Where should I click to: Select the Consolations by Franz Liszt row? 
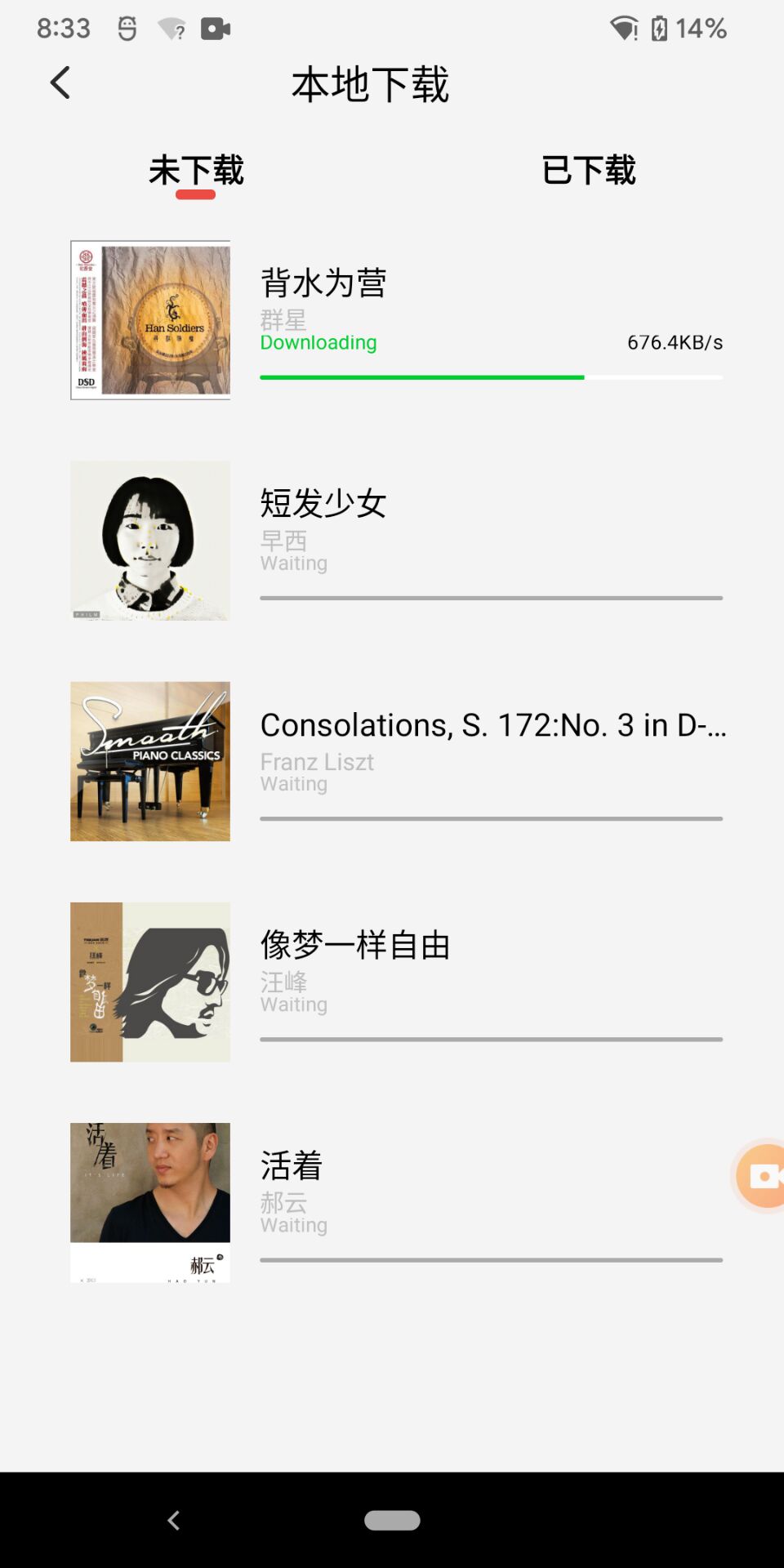point(396,761)
